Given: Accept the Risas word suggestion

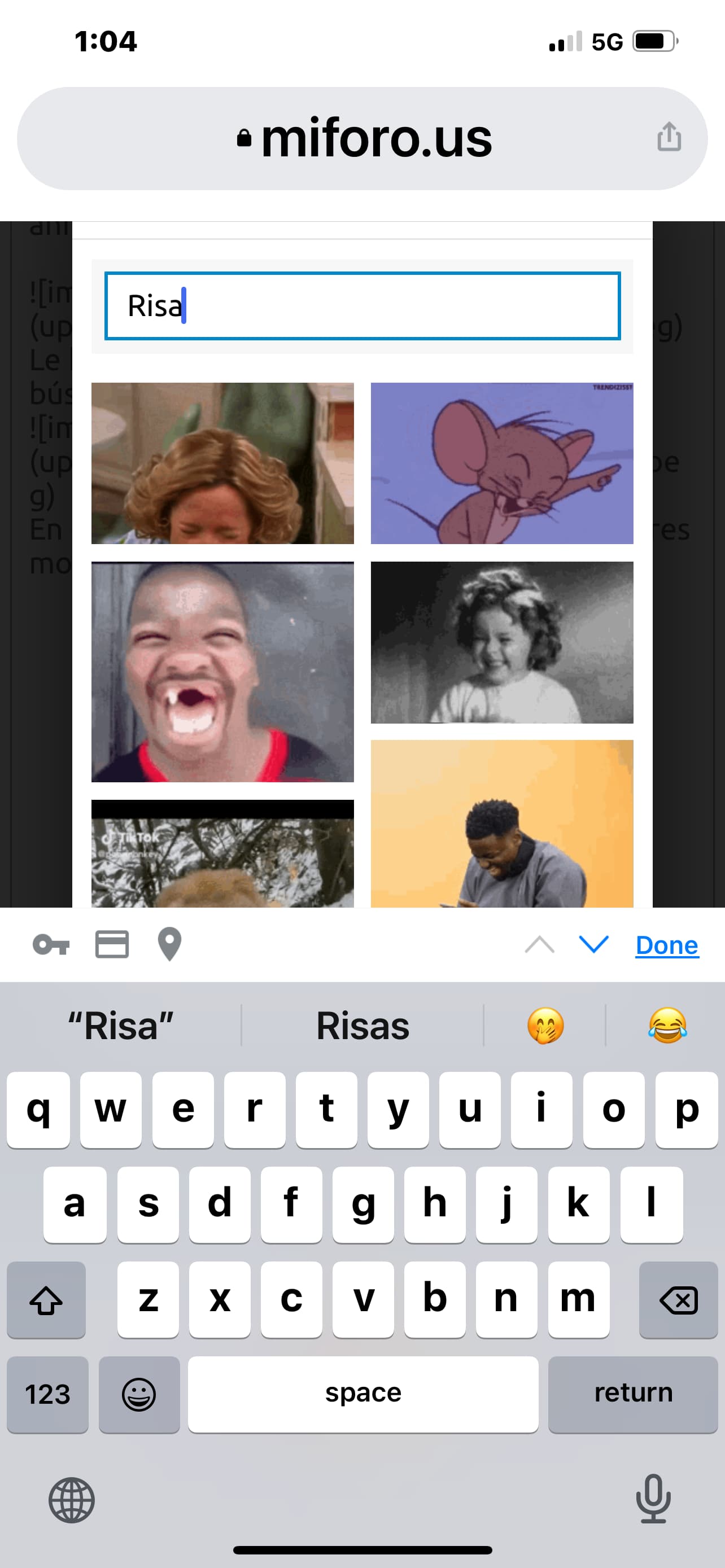Looking at the screenshot, I should [363, 1026].
